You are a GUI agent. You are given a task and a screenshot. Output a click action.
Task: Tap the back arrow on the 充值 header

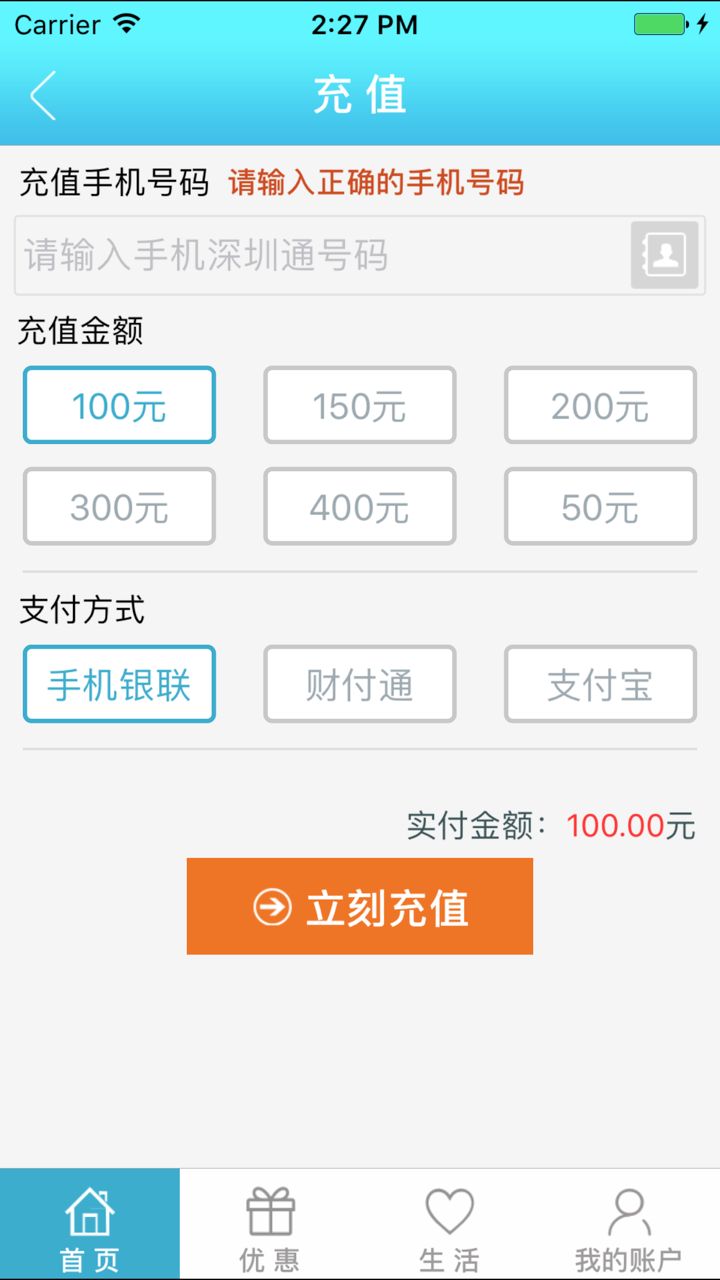coord(42,95)
